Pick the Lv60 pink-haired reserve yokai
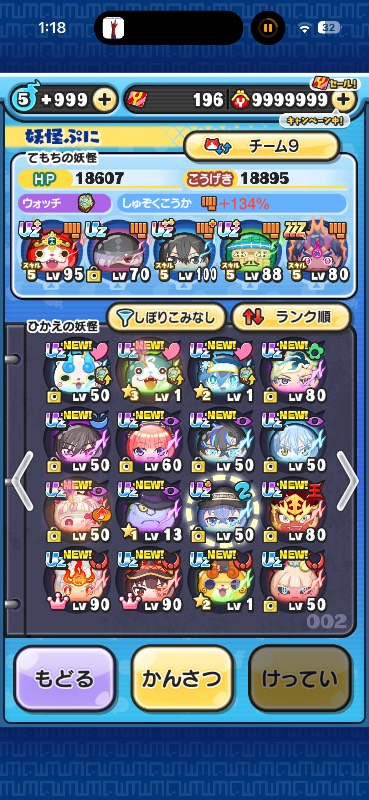The image size is (369, 800). pos(150,442)
